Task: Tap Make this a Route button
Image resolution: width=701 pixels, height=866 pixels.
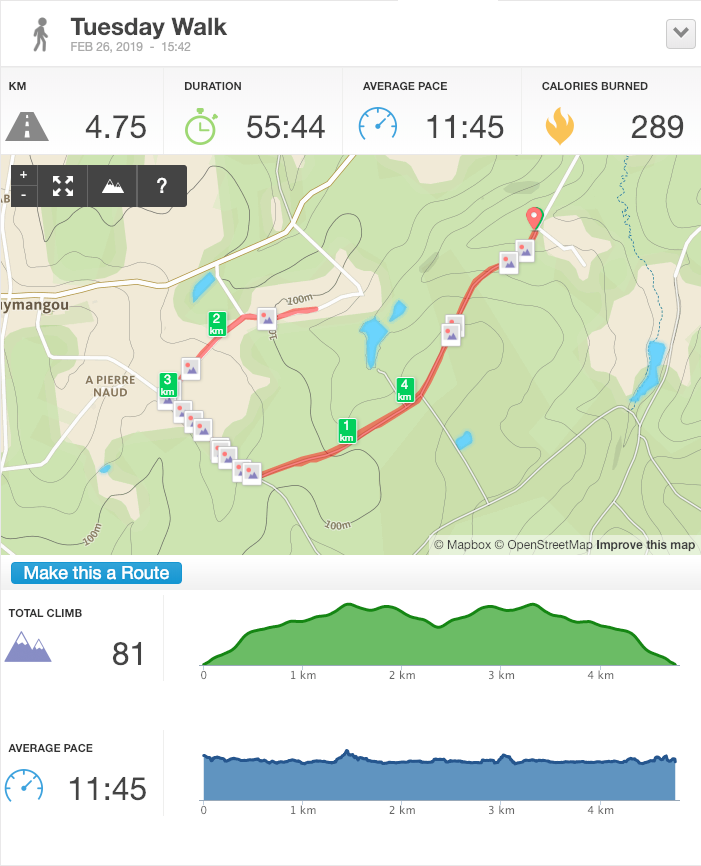Action: click(x=97, y=573)
